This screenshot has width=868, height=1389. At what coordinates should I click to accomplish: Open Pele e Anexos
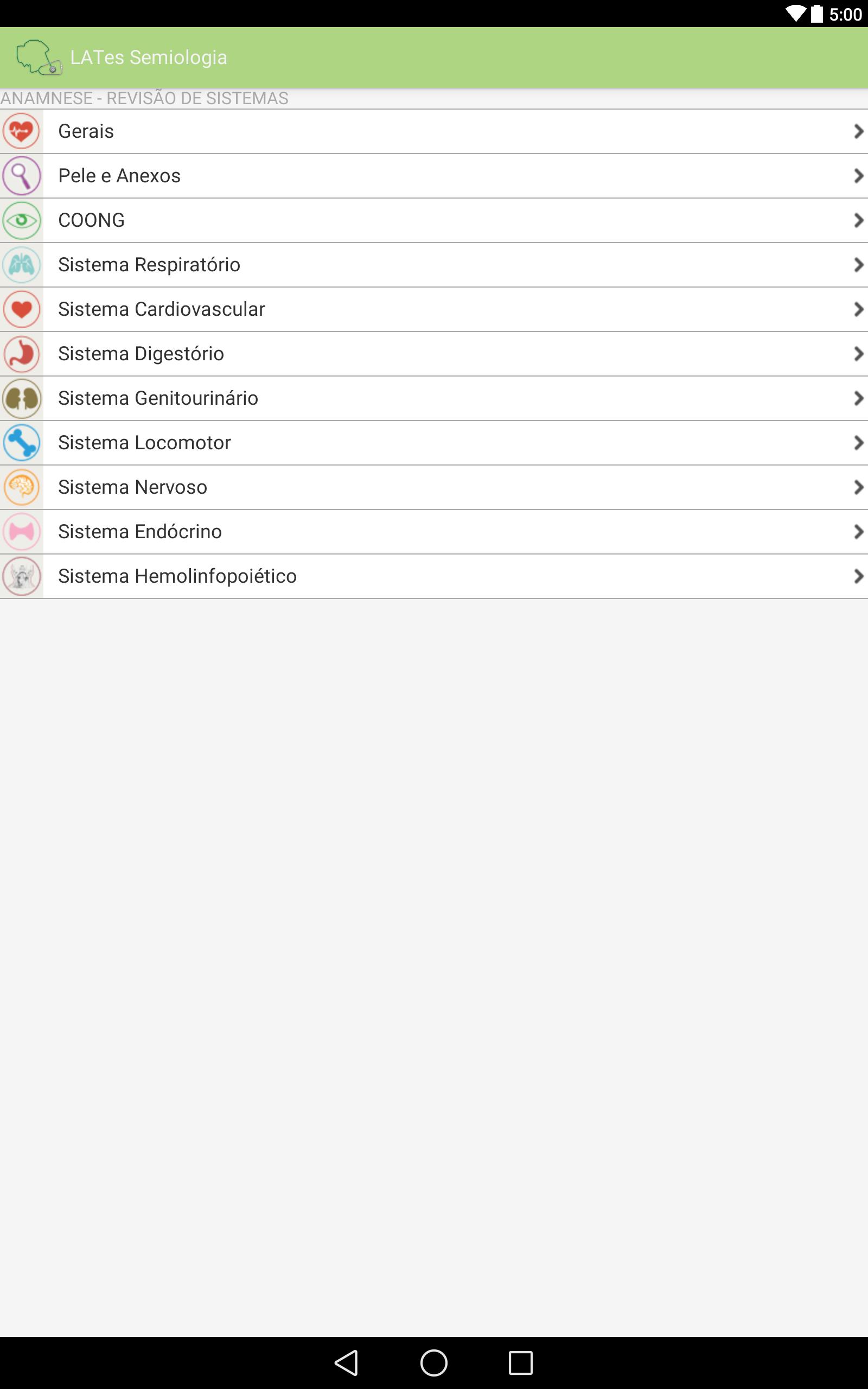pos(433,176)
